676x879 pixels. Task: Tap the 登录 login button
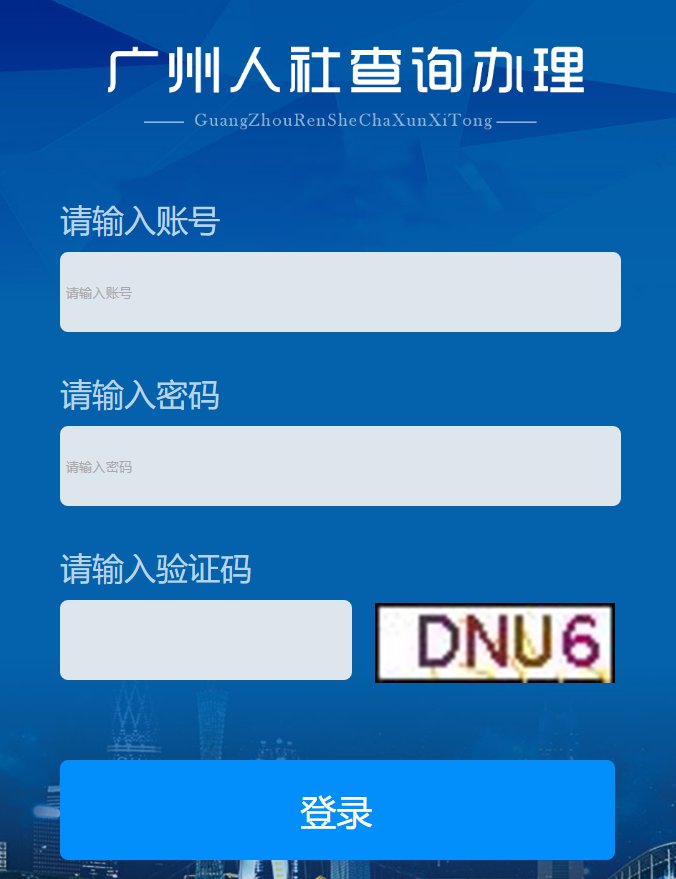(x=337, y=810)
